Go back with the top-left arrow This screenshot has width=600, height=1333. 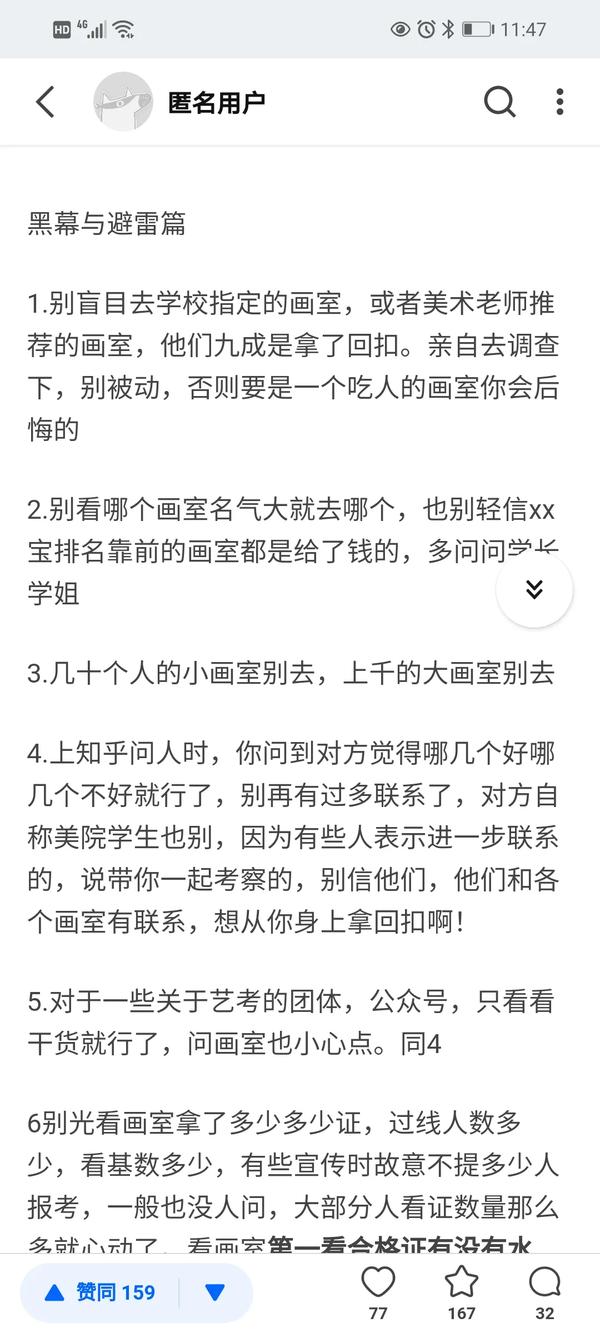[45, 101]
